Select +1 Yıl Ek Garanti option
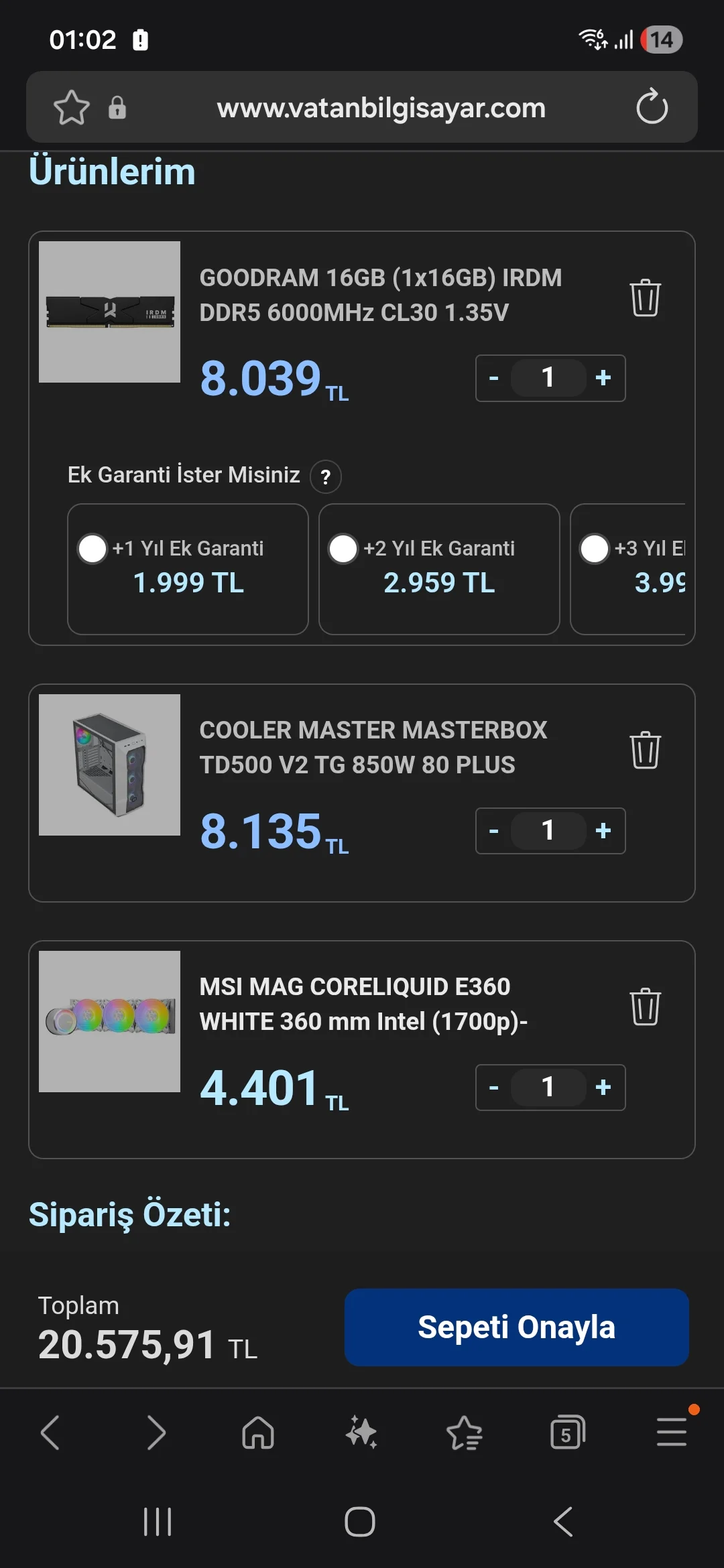Image resolution: width=724 pixels, height=1568 pixels. pos(93,549)
